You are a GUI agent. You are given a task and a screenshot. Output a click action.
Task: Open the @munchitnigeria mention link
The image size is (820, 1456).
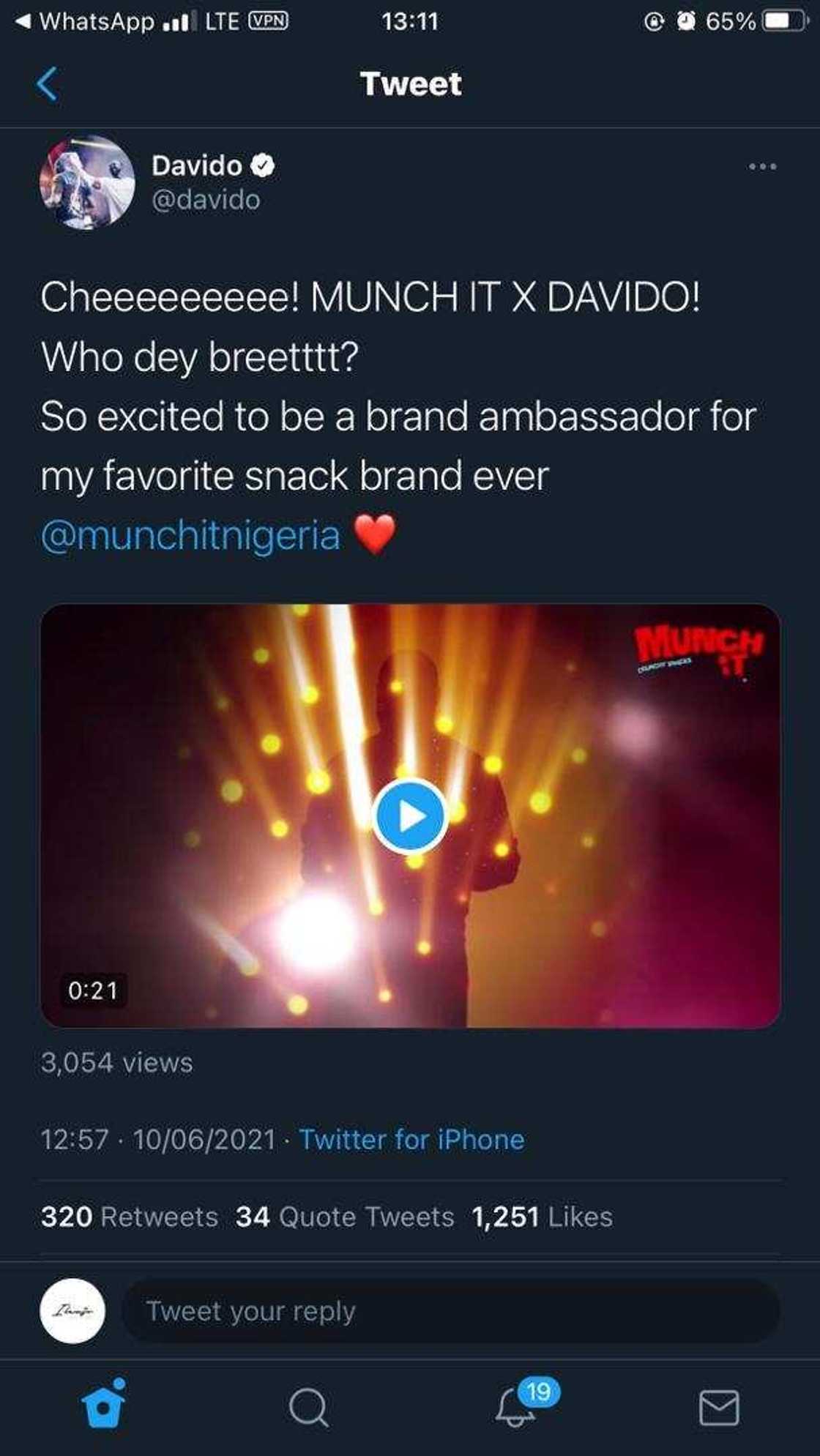pyautogui.click(x=191, y=536)
